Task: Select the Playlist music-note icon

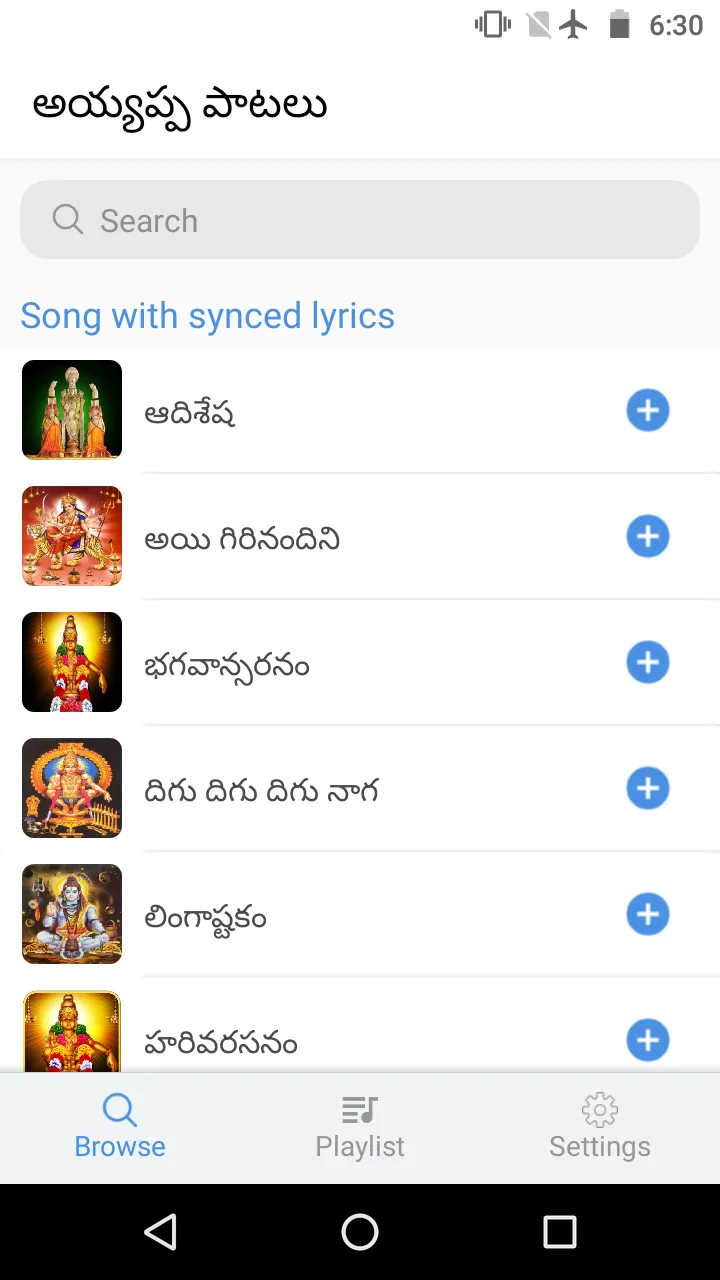Action: point(359,1109)
